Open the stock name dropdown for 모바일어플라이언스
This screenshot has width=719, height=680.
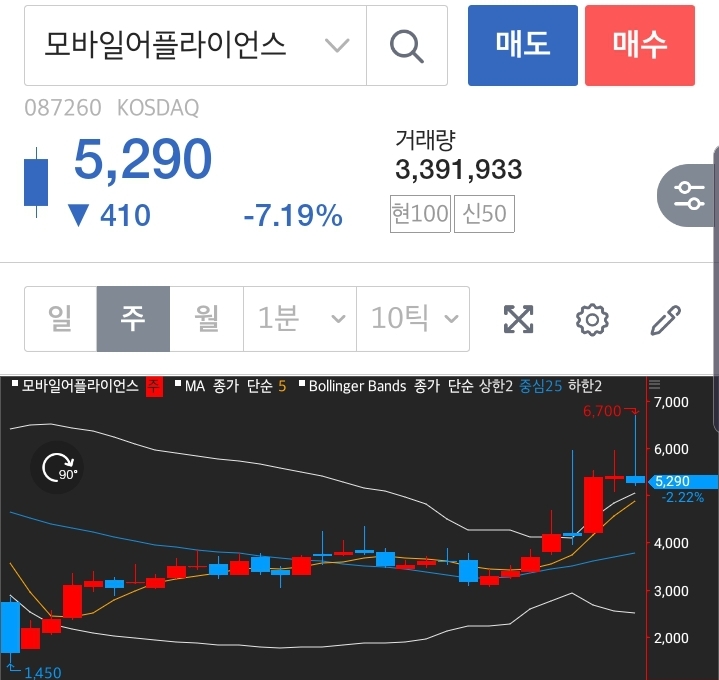pos(337,45)
